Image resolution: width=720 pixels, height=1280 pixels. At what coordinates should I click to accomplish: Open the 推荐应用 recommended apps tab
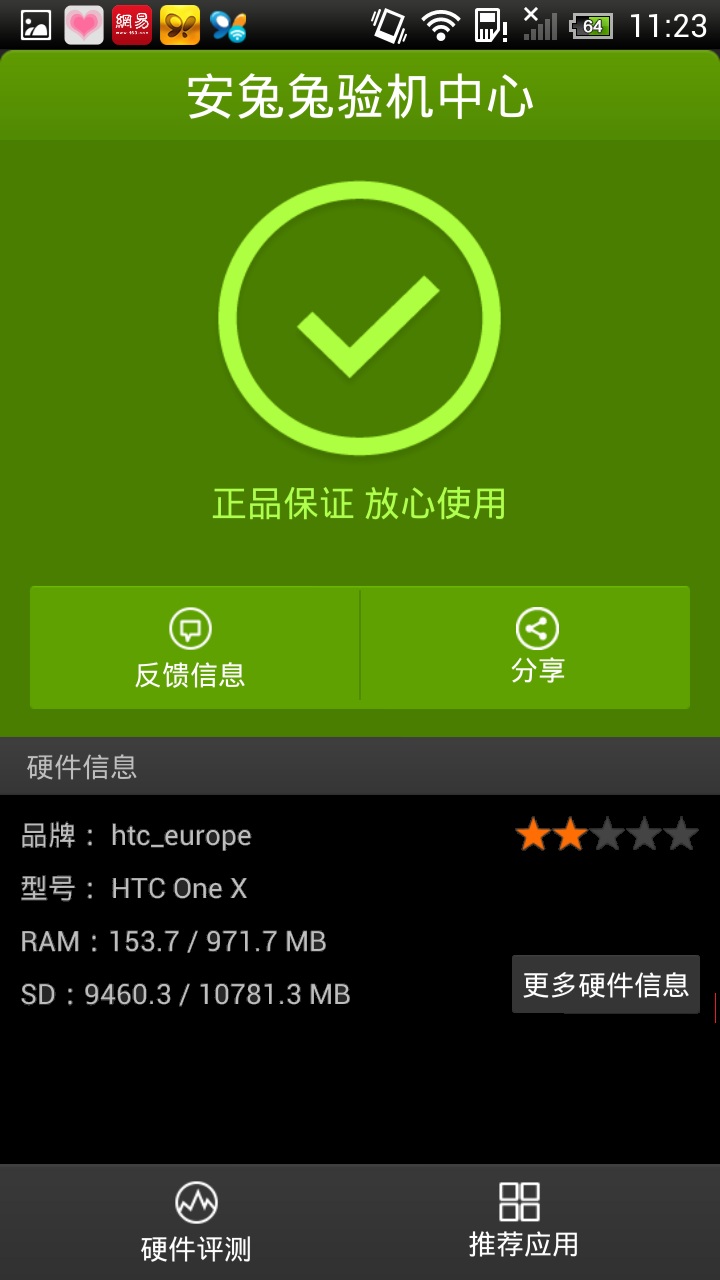coord(522,1222)
